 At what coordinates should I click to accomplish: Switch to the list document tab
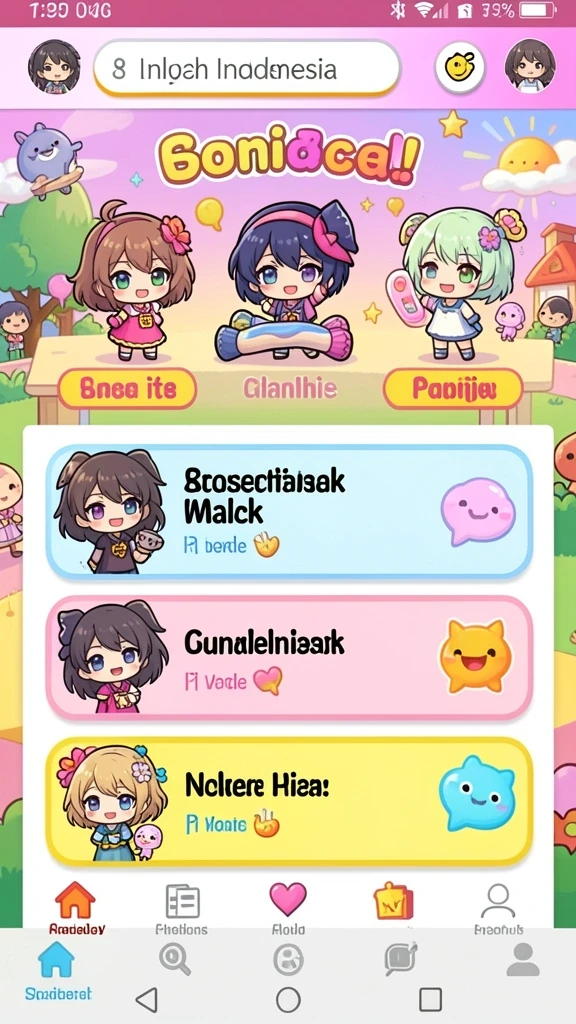click(x=182, y=908)
